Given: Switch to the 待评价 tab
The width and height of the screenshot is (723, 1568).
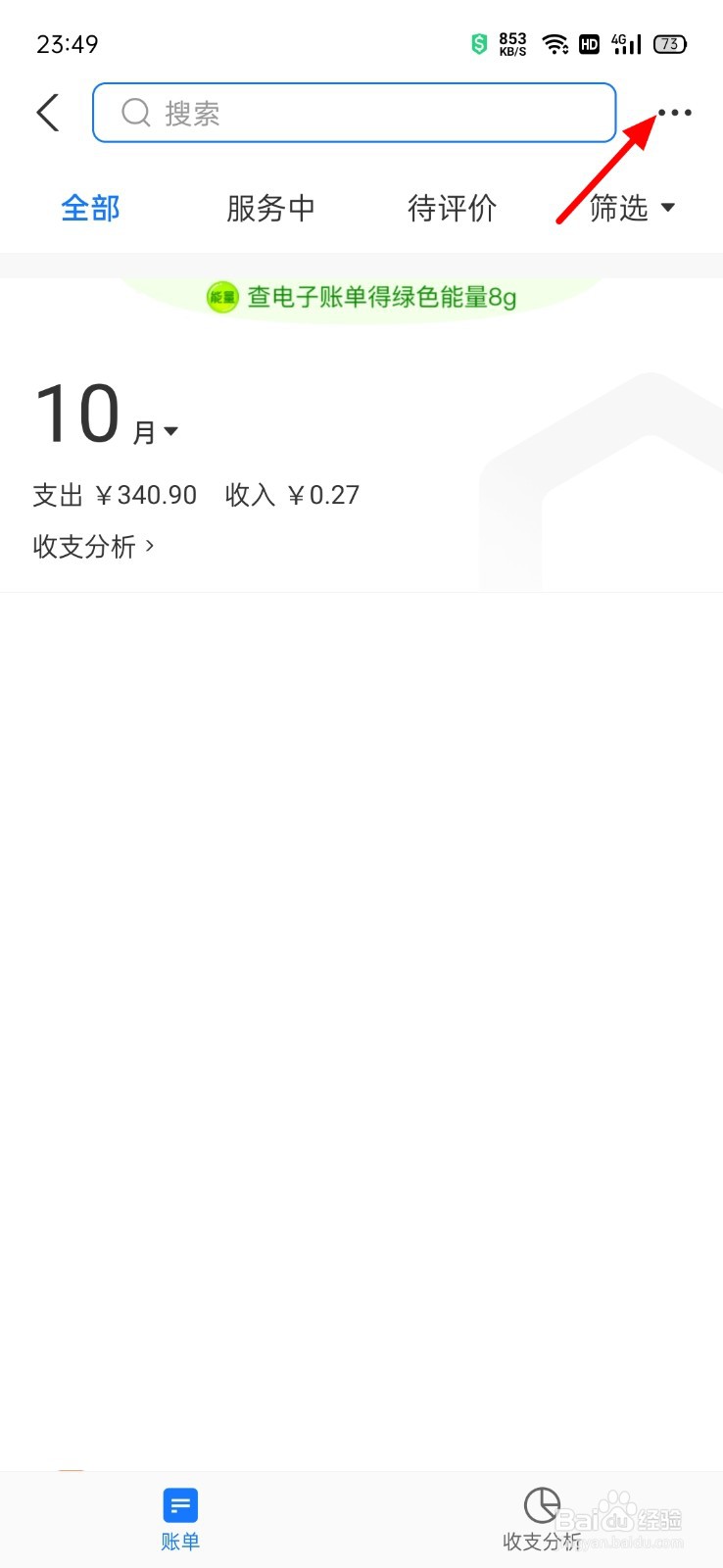Looking at the screenshot, I should tap(452, 208).
